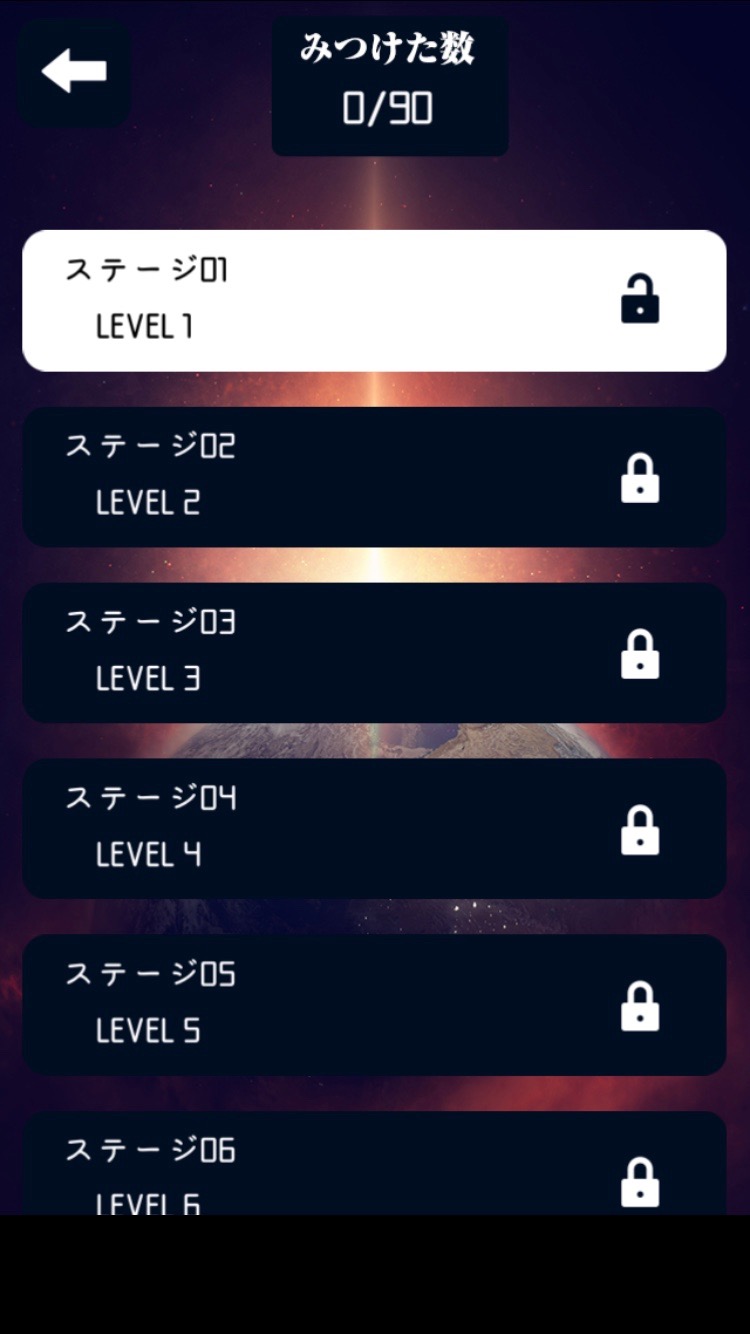Open ステージ01 LEVEL 1
This screenshot has width=750, height=1334.
pyautogui.click(x=374, y=300)
